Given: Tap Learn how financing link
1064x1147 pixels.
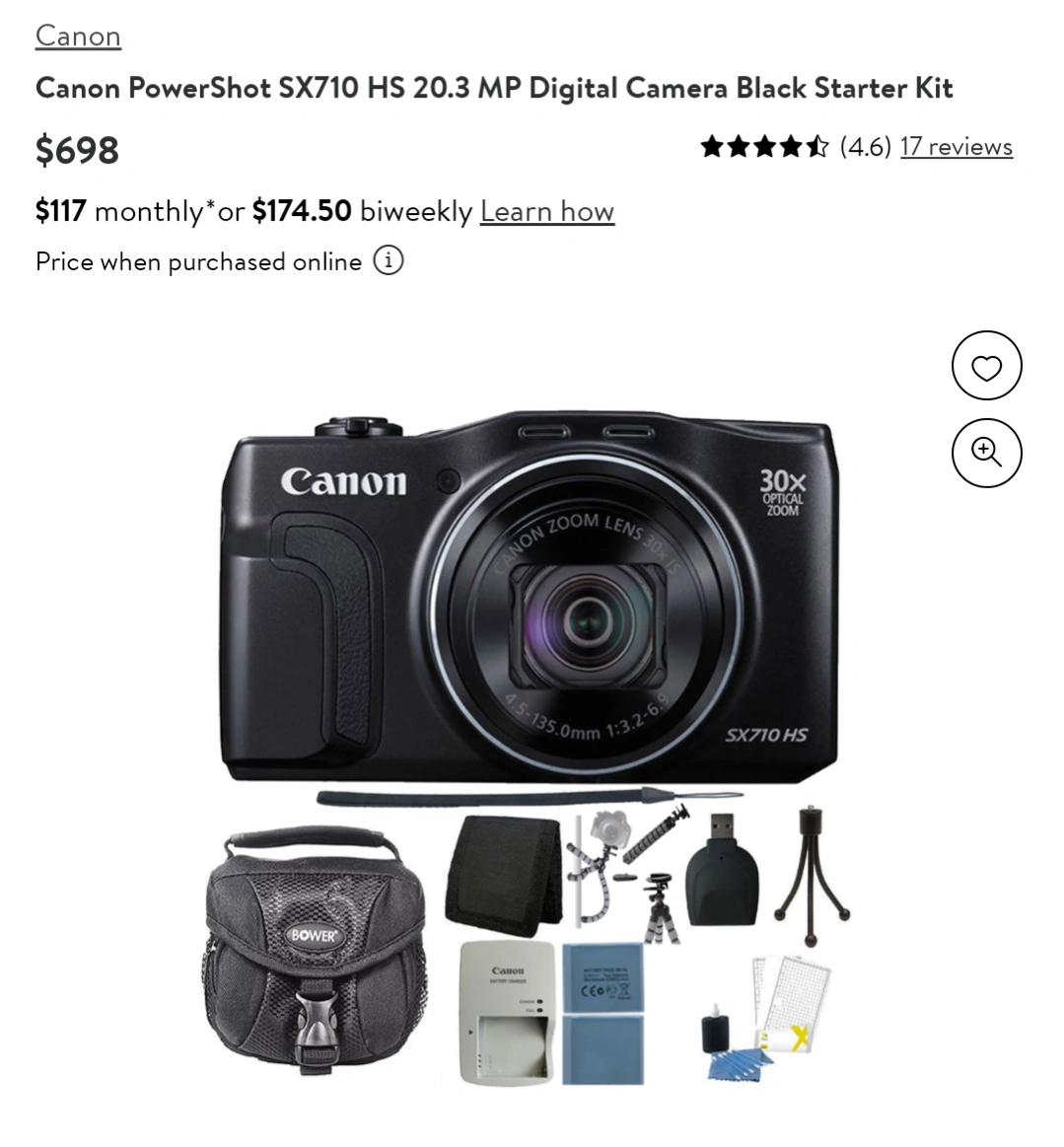Looking at the screenshot, I should click(x=547, y=211).
